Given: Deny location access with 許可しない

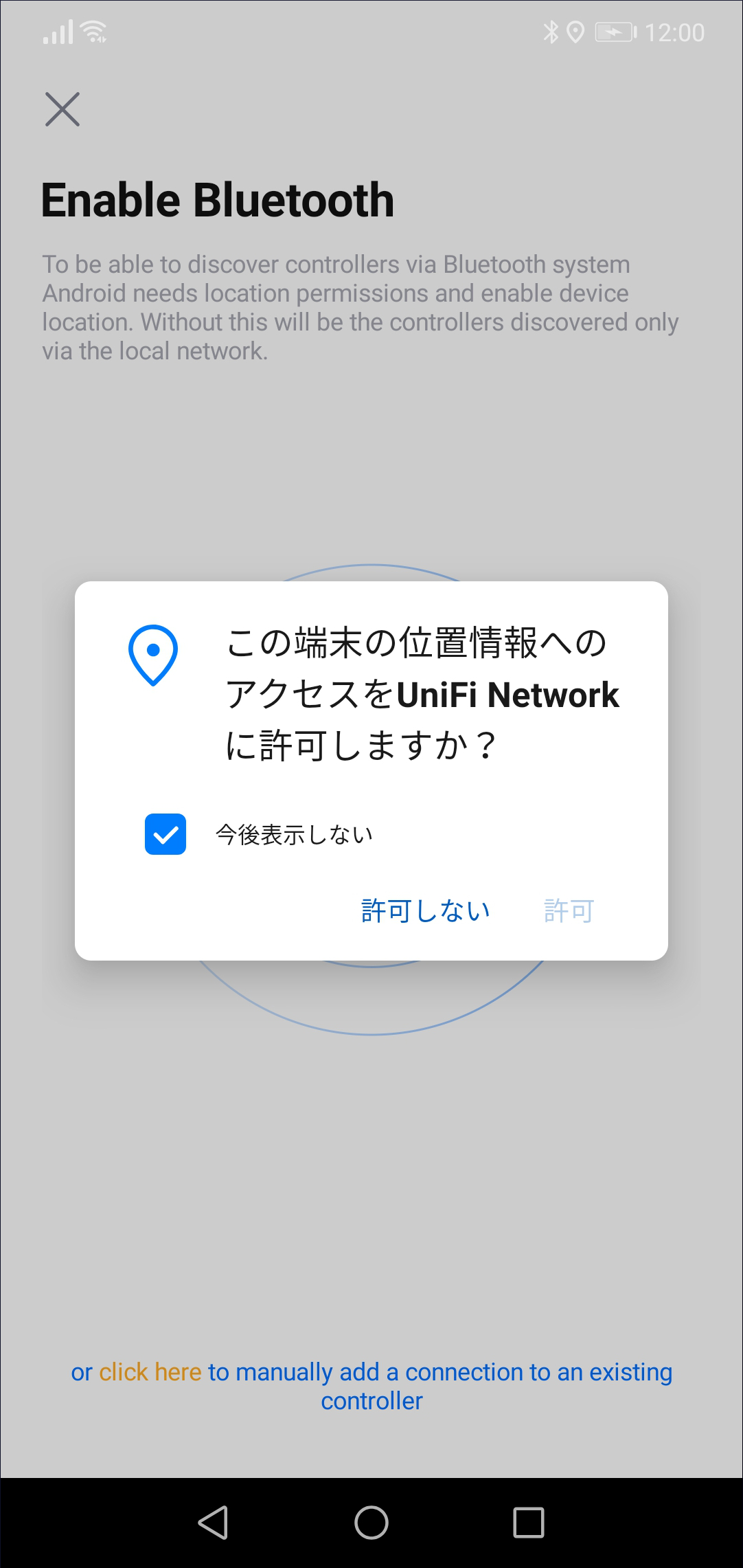Looking at the screenshot, I should 425,910.
